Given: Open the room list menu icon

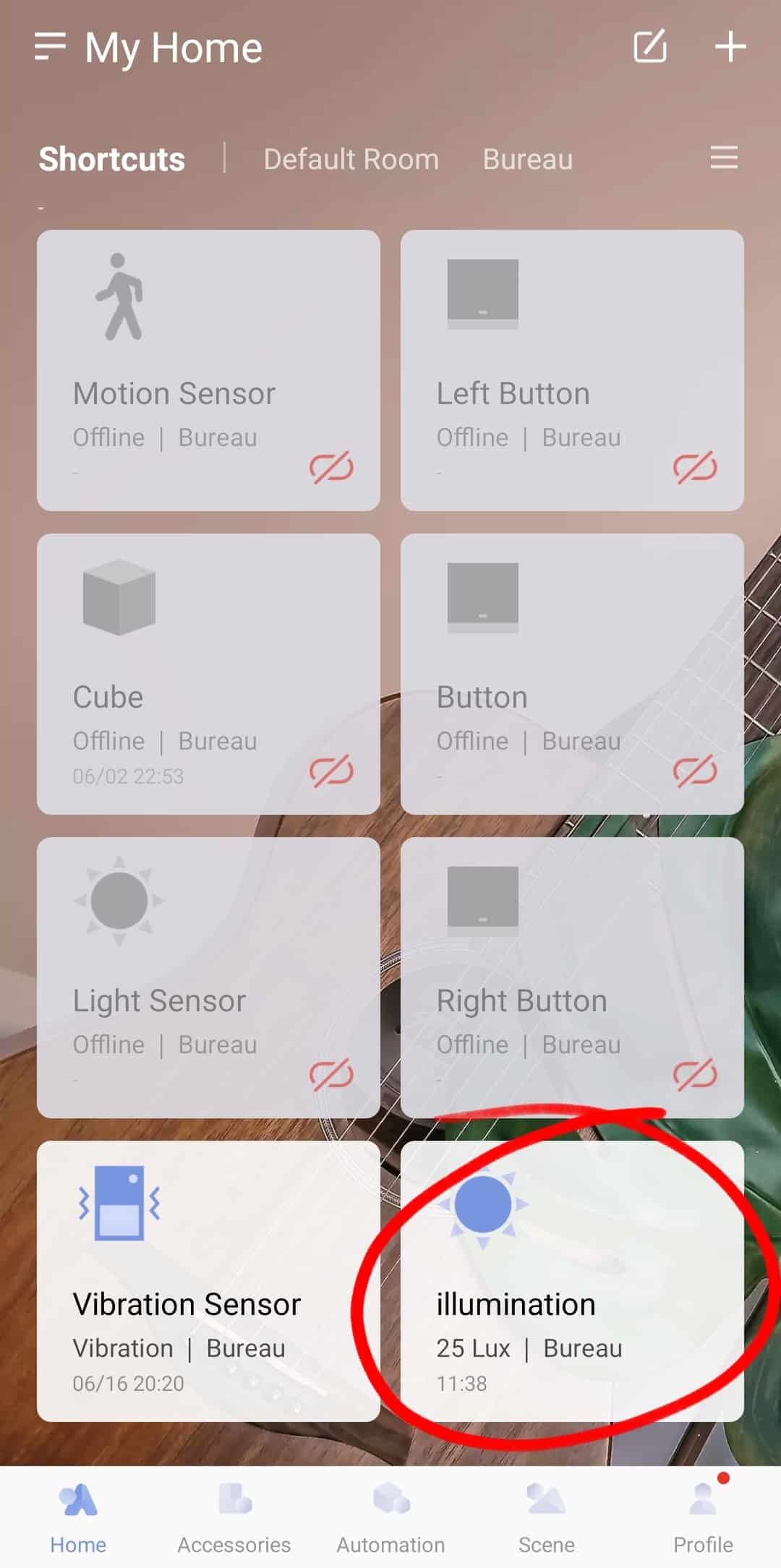Looking at the screenshot, I should 724,158.
